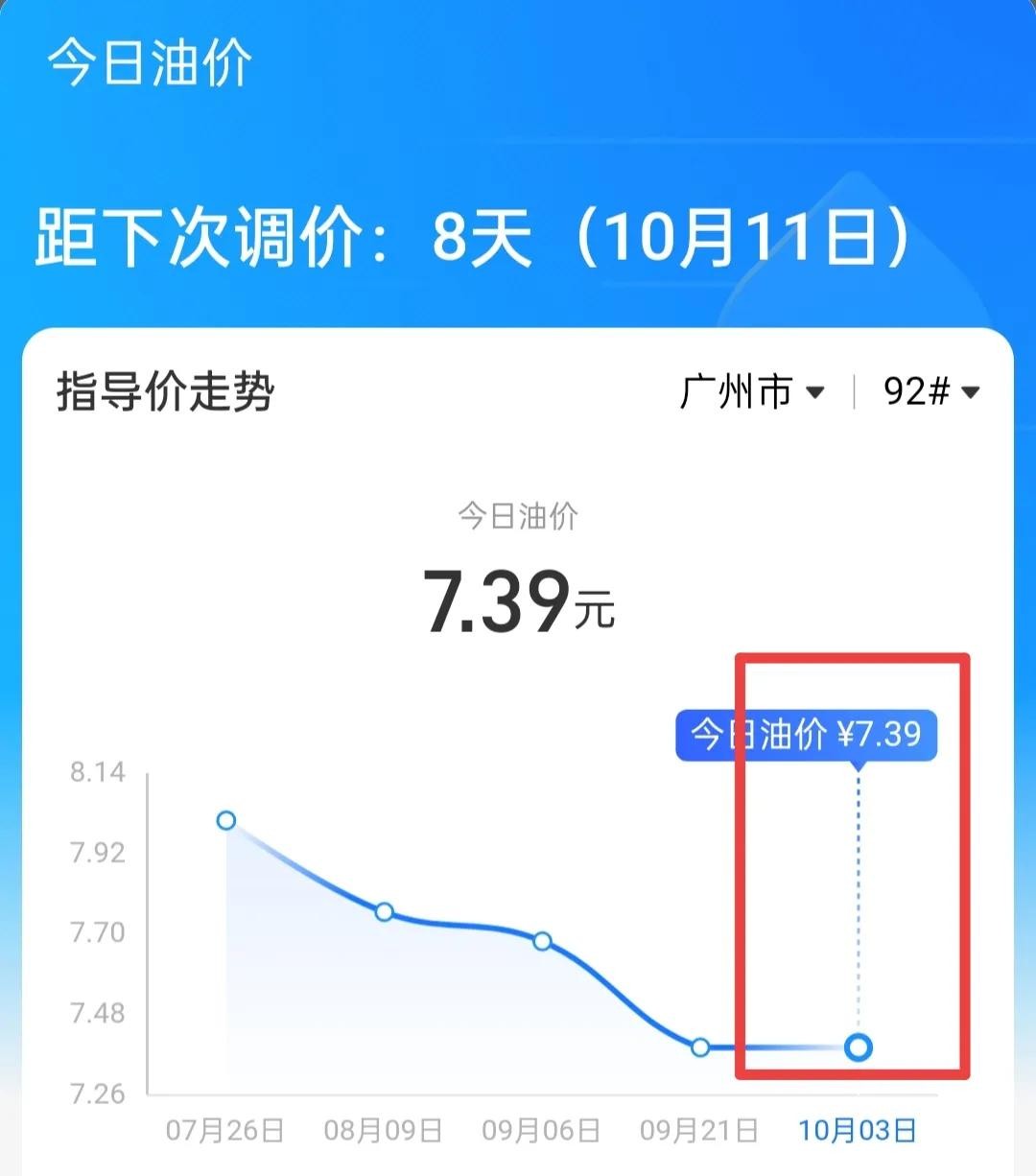Viewport: 1036px width, 1176px height.
Task: Select the 09月21日 data point on chart
Action: [700, 1047]
